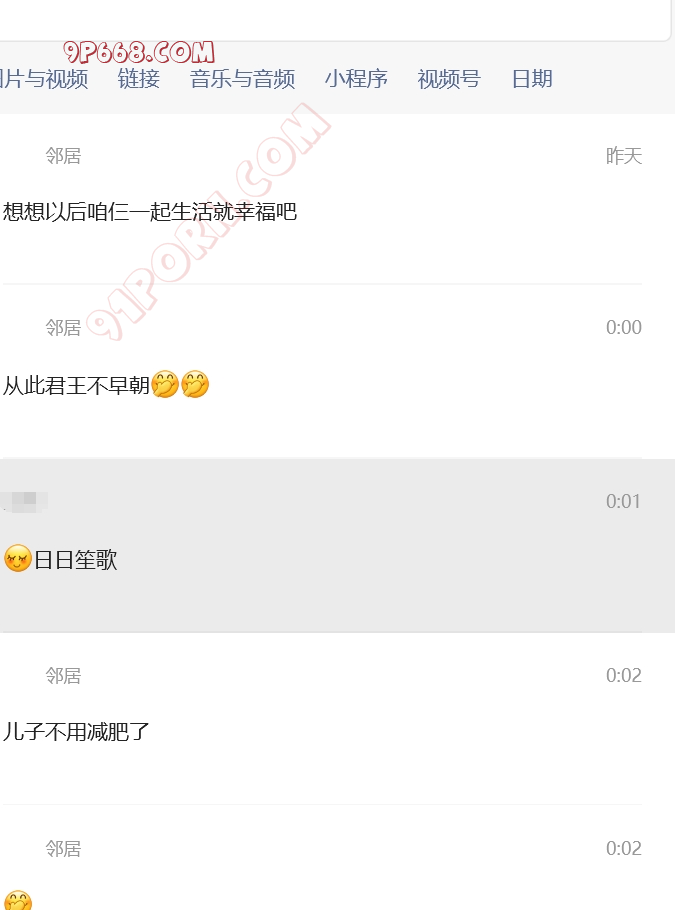Filter results by 小程序
Viewport: 675px width, 910px height.
pyautogui.click(x=355, y=79)
